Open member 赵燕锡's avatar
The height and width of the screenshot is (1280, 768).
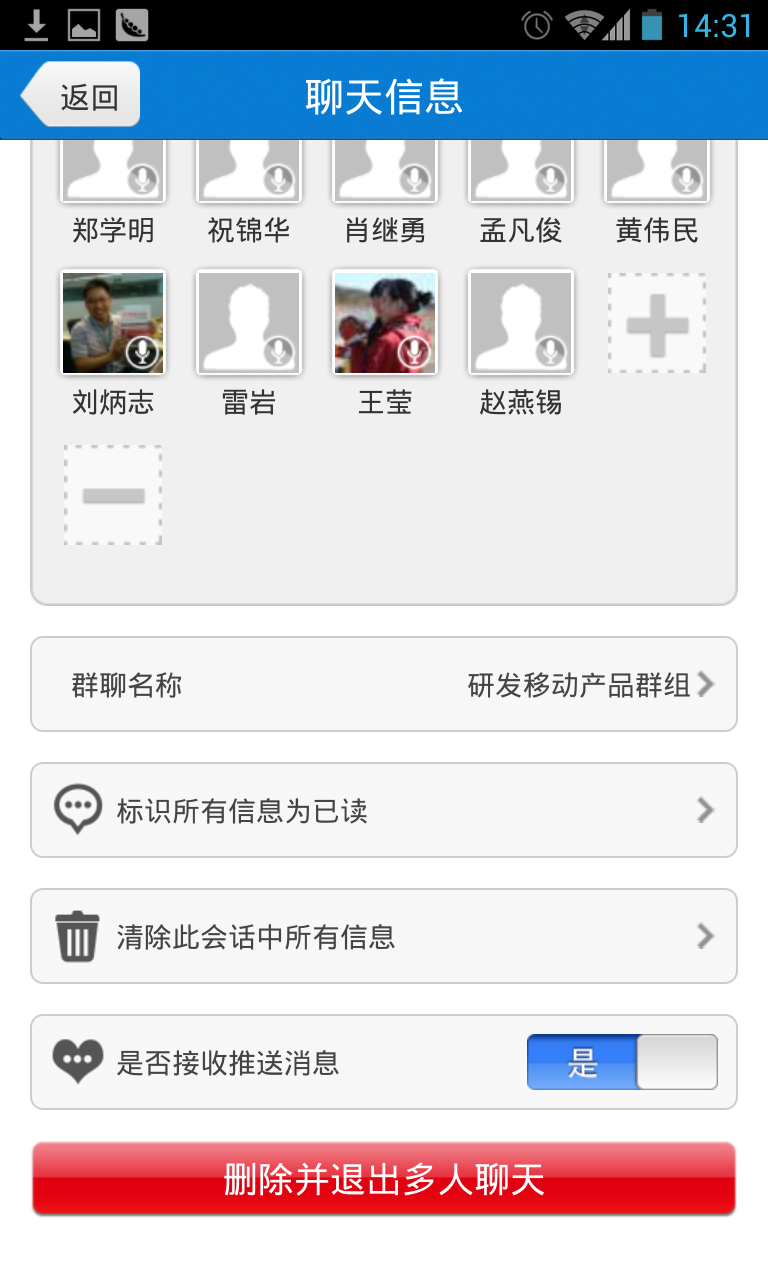pyautogui.click(x=521, y=323)
